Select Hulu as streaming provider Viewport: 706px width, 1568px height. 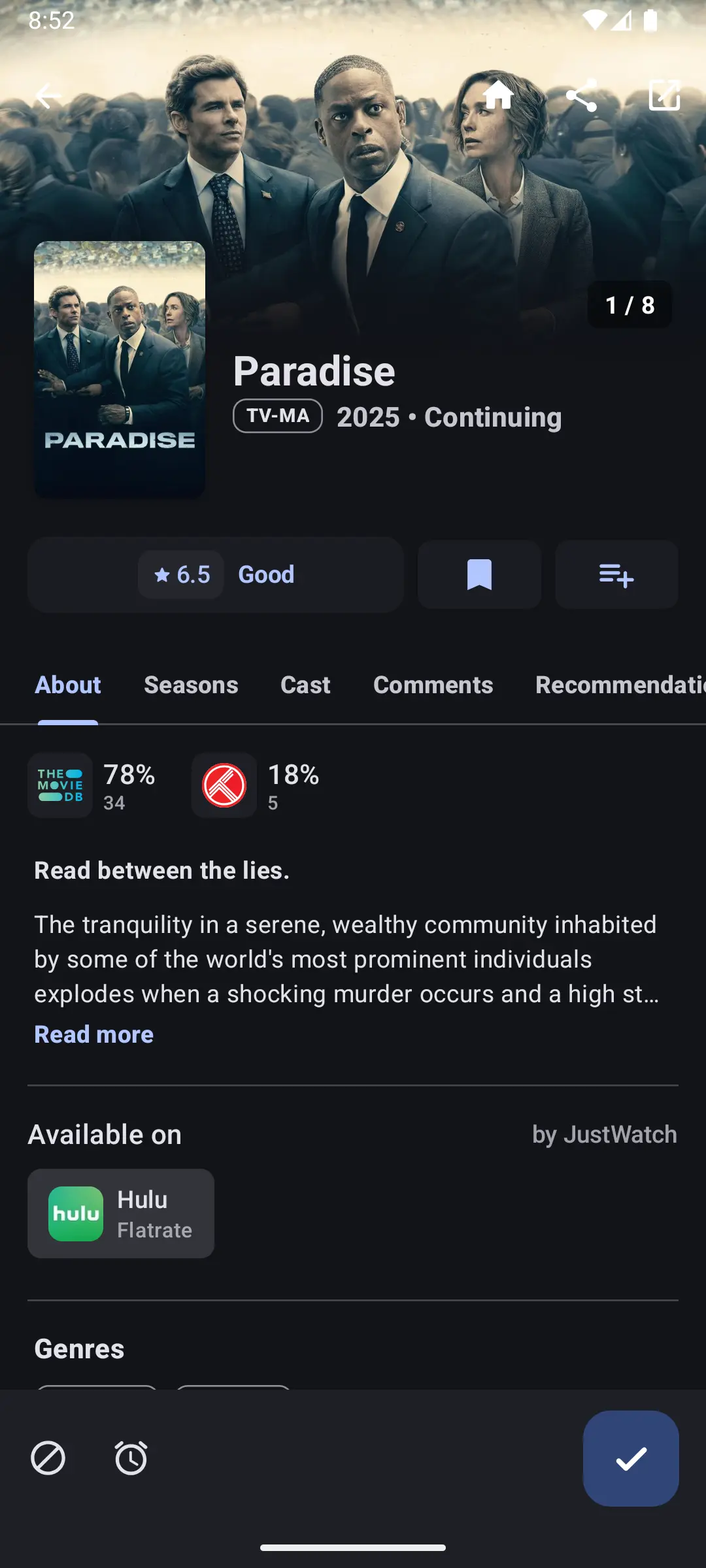point(120,1213)
